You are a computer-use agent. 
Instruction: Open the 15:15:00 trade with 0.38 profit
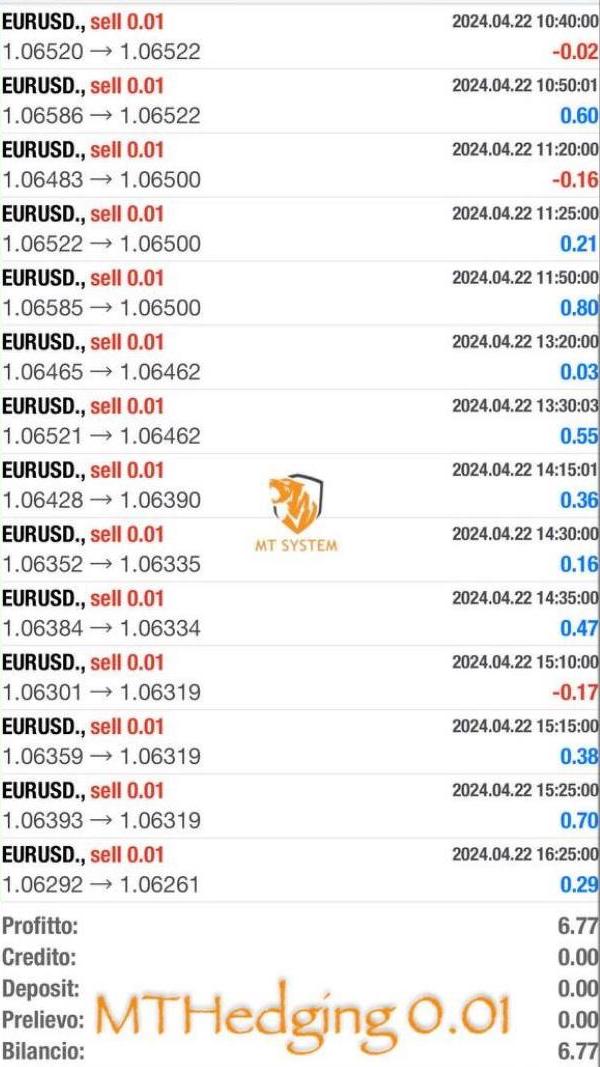[300, 740]
